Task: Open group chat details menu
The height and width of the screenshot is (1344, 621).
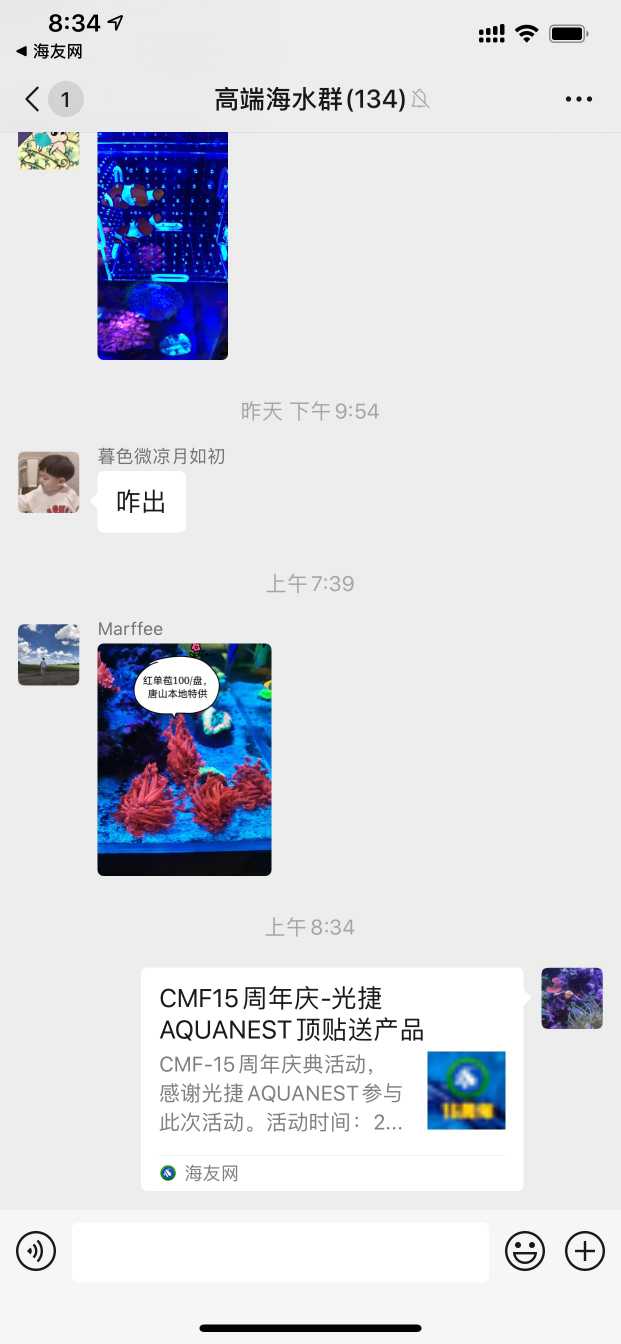Action: pos(579,99)
